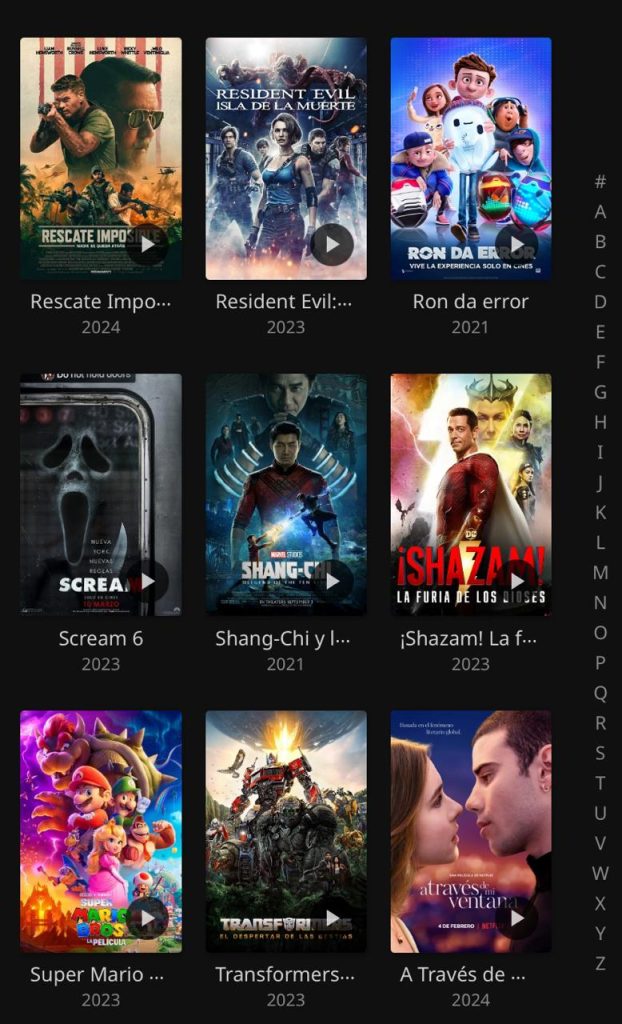
Task: Select letter T in the alphabet sidebar
Action: click(600, 783)
